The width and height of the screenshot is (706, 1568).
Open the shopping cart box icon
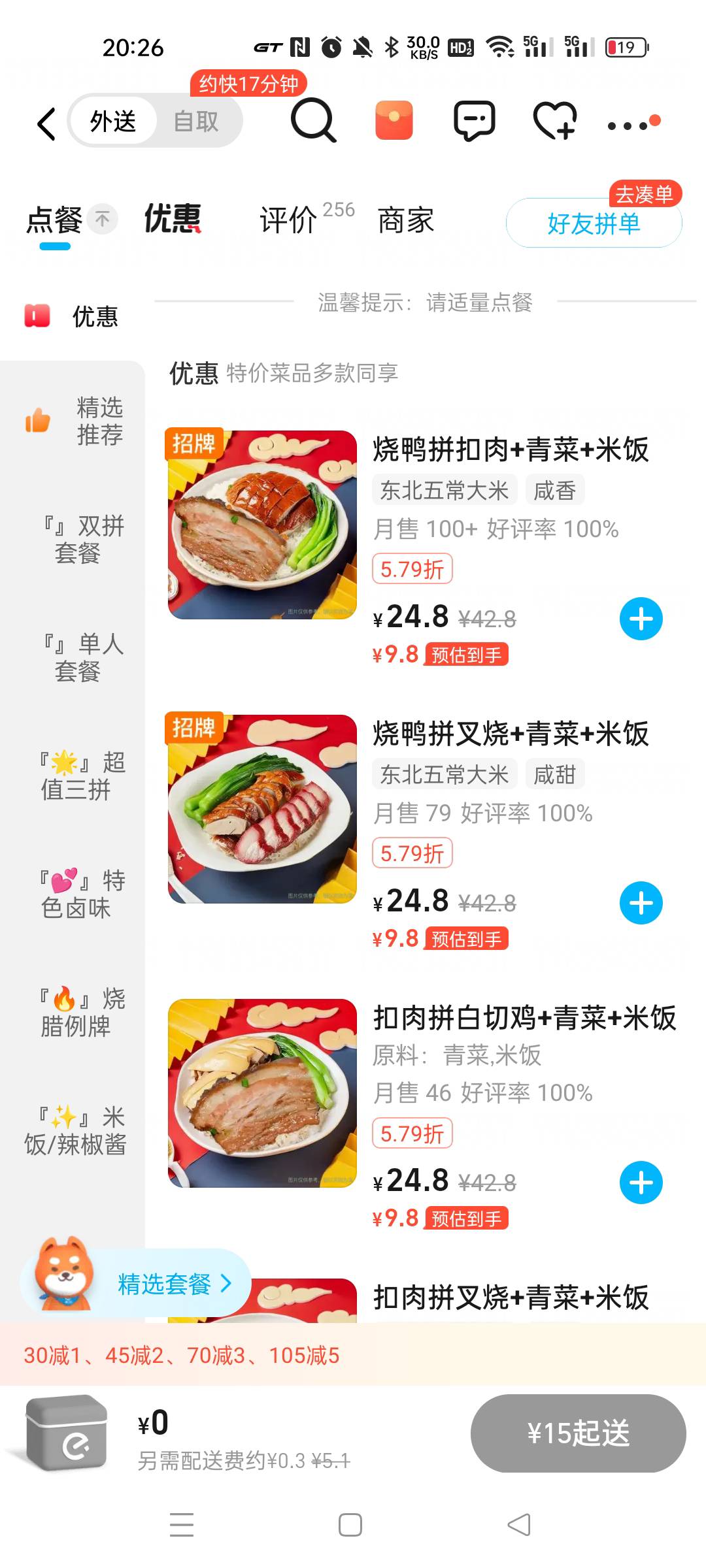coord(67,1433)
